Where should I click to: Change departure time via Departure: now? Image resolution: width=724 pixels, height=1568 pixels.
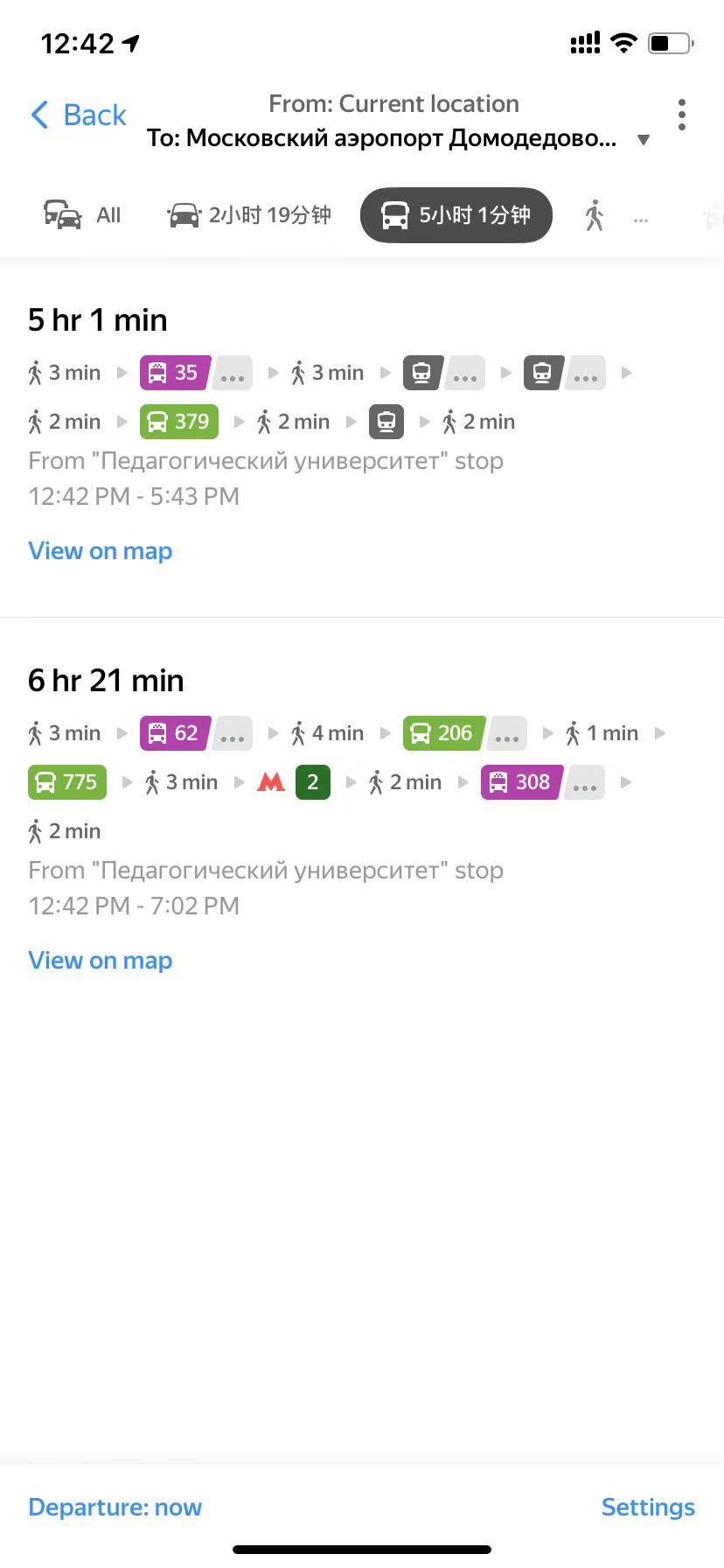tap(115, 1507)
